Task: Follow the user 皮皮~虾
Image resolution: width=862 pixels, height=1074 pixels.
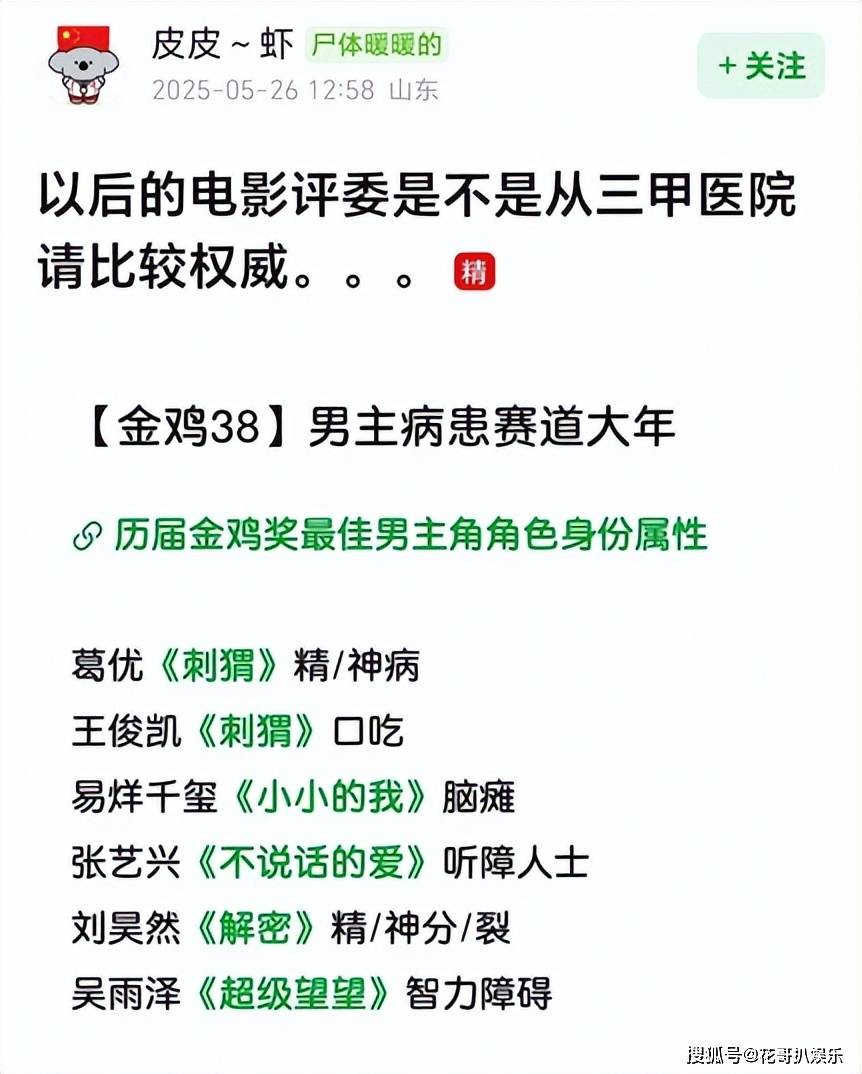Action: point(761,66)
